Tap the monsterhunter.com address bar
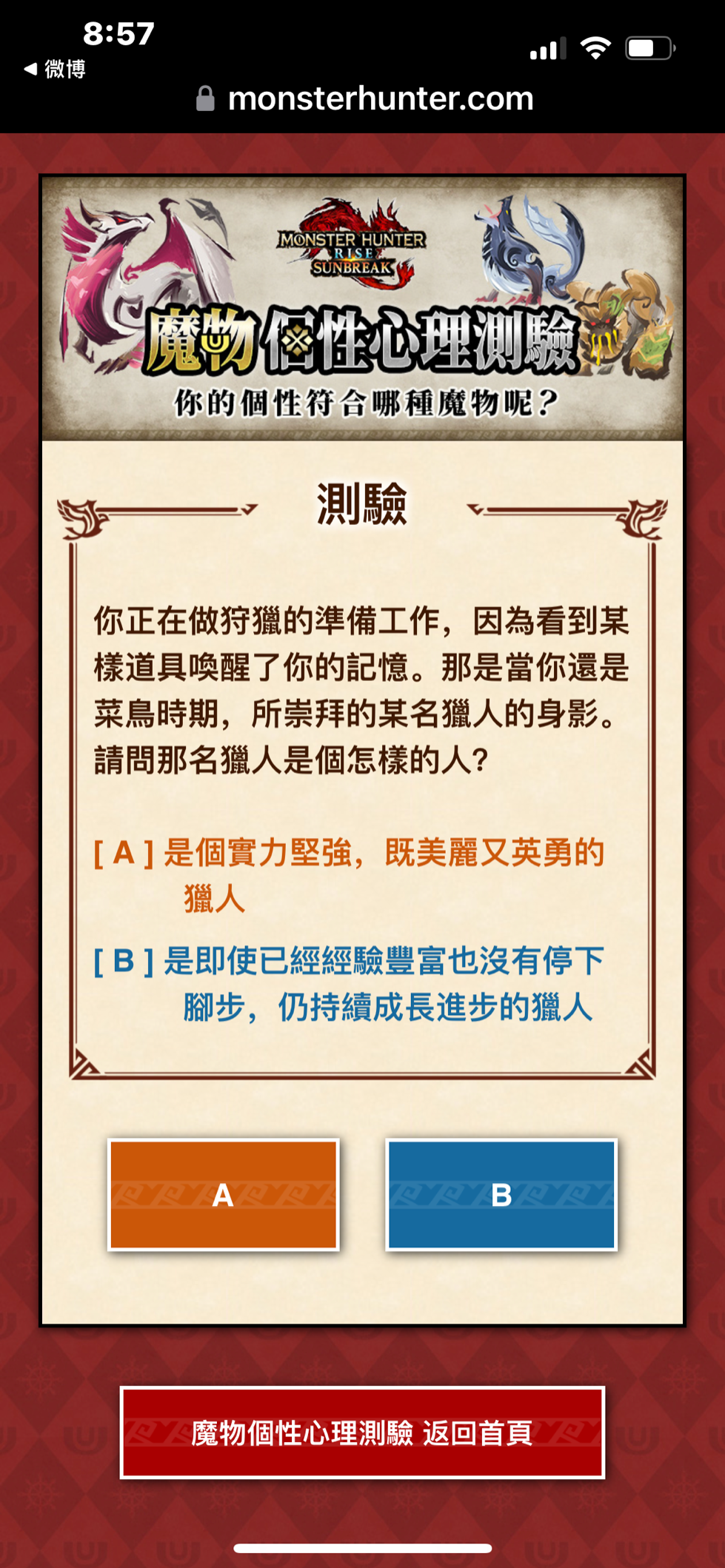Viewport: 725px width, 1568px height. tap(364, 98)
